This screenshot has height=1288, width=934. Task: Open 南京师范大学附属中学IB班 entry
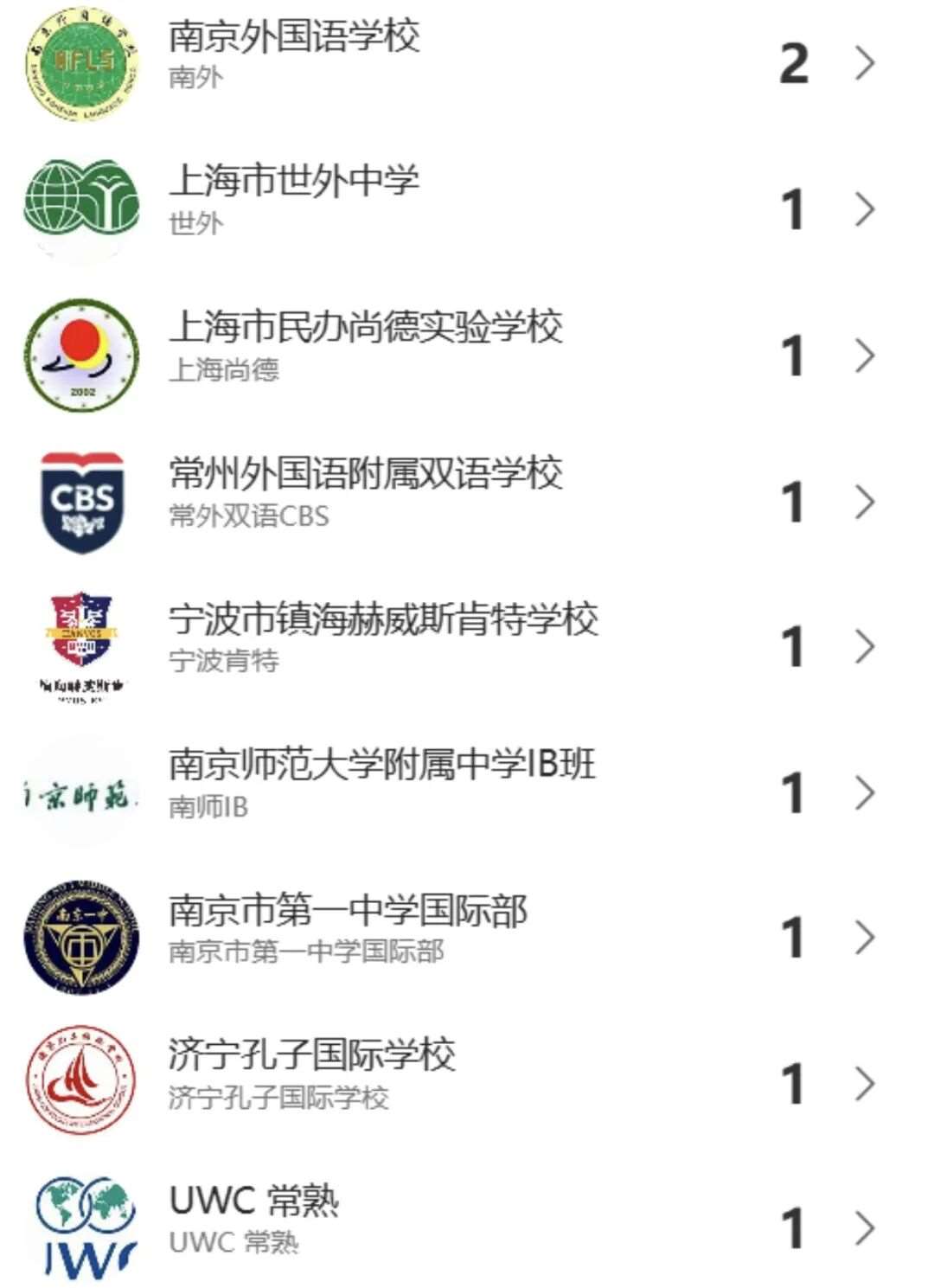pyautogui.click(x=381, y=766)
